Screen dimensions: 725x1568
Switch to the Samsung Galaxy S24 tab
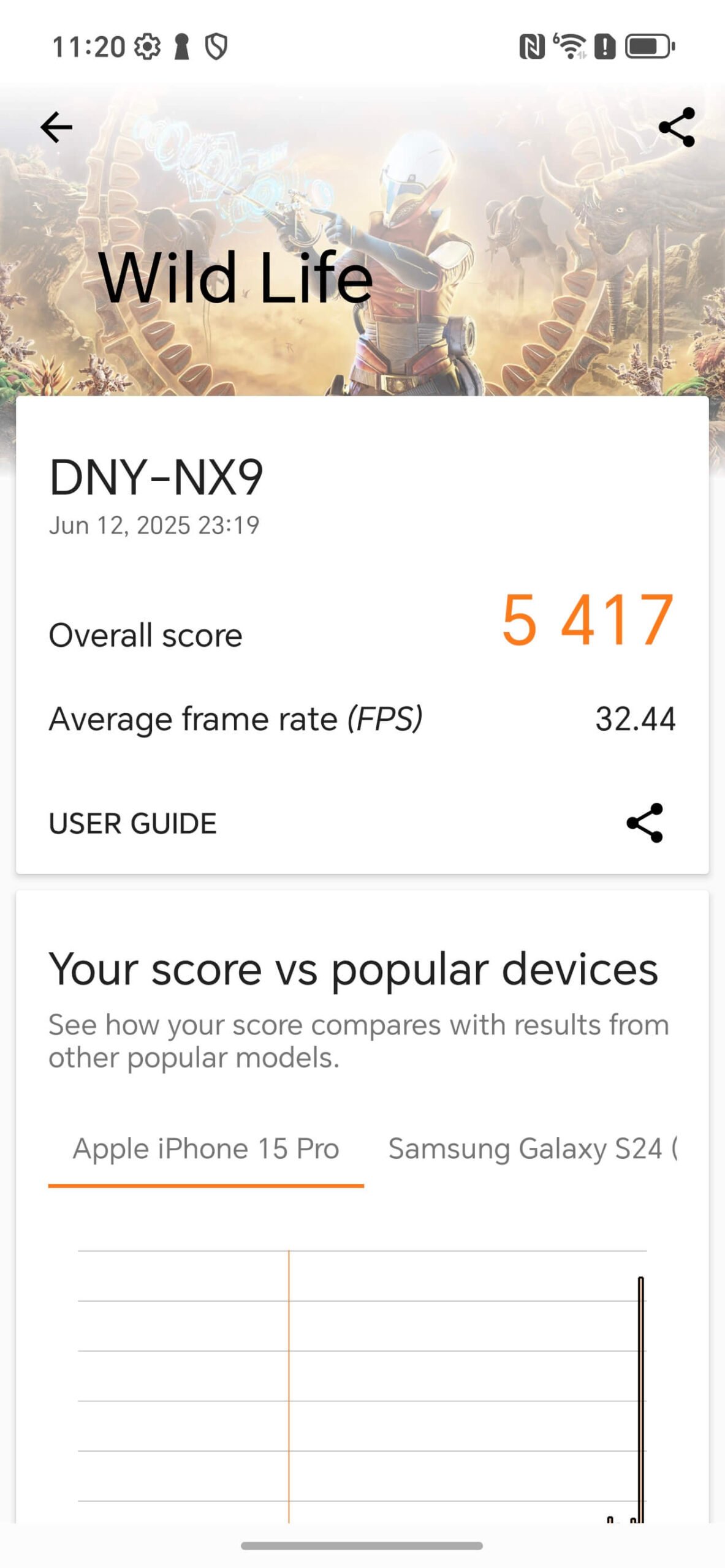[532, 1149]
